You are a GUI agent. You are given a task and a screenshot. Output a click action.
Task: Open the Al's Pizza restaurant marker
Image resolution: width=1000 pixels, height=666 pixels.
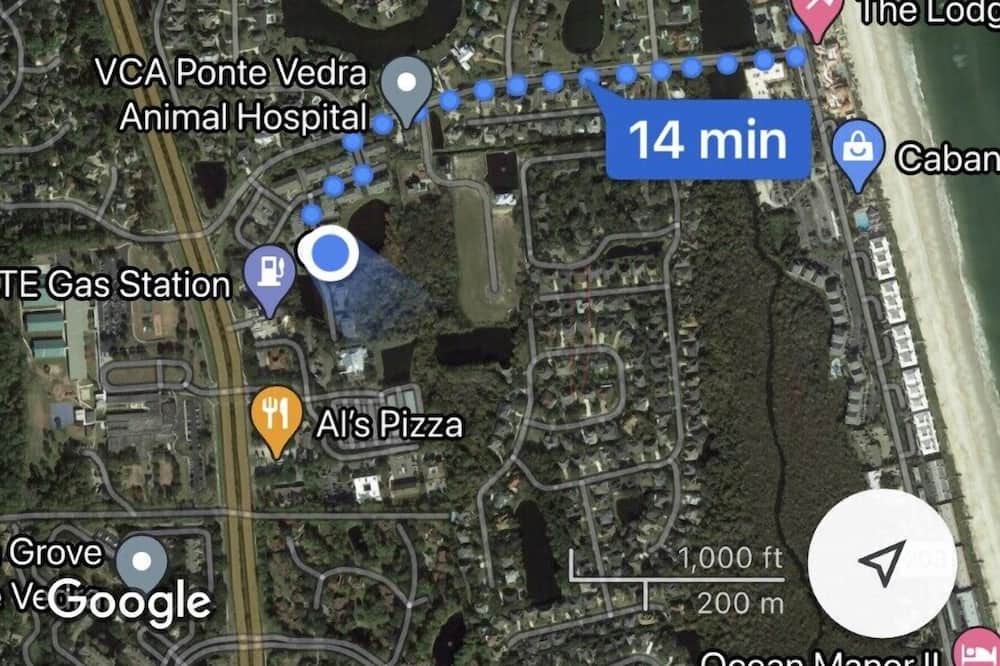(276, 416)
